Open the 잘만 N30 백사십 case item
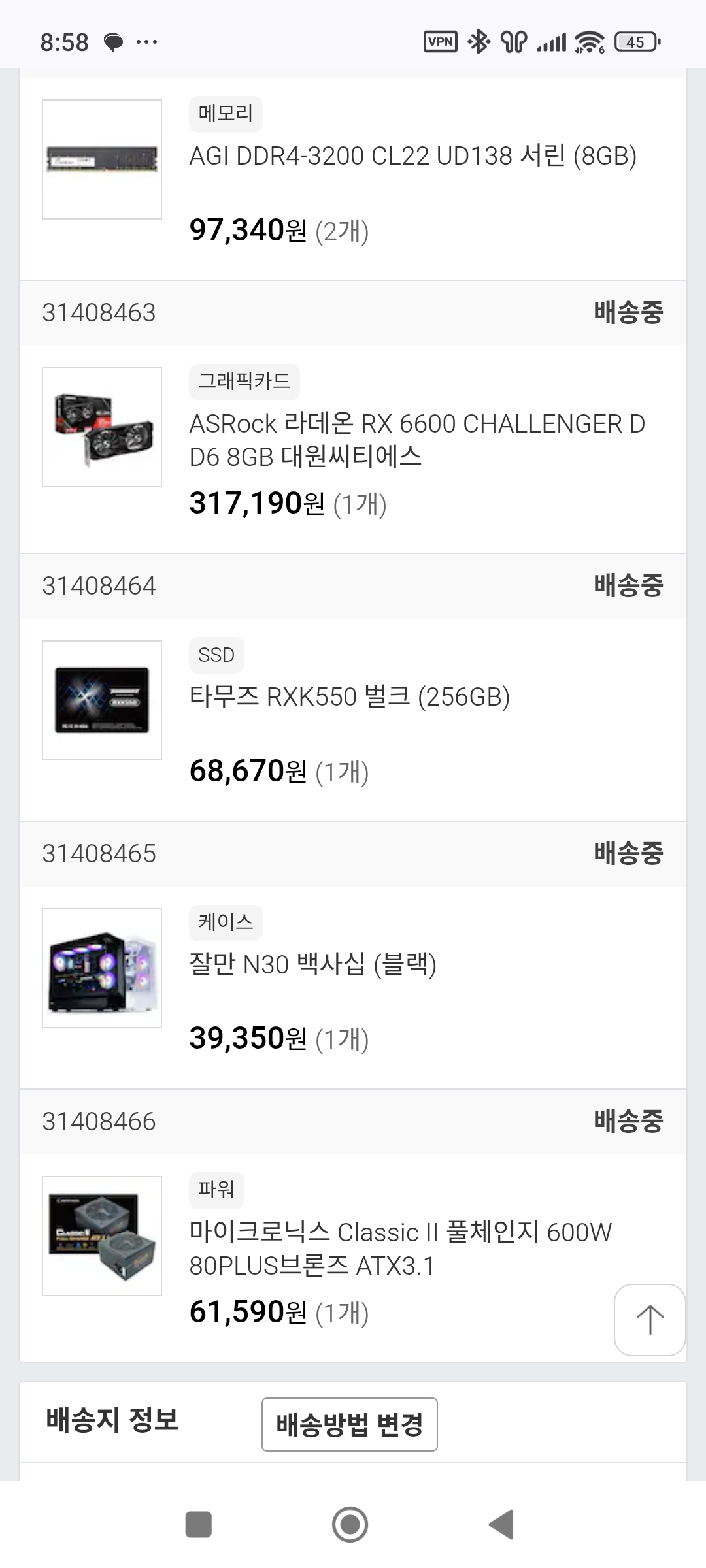 pos(312,964)
